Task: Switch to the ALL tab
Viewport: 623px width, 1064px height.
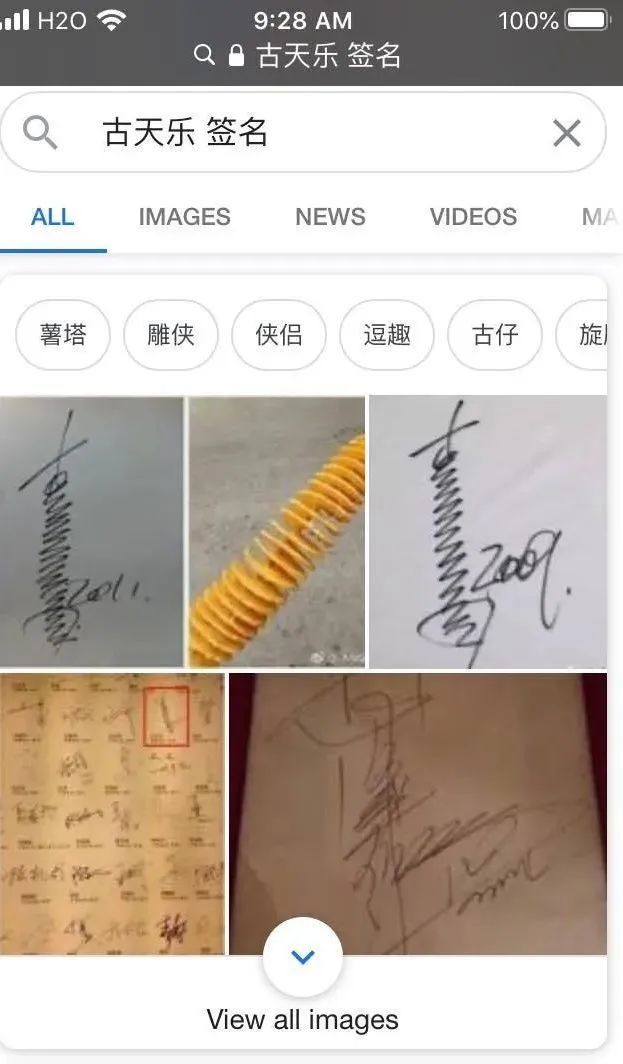Action: pyautogui.click(x=52, y=217)
